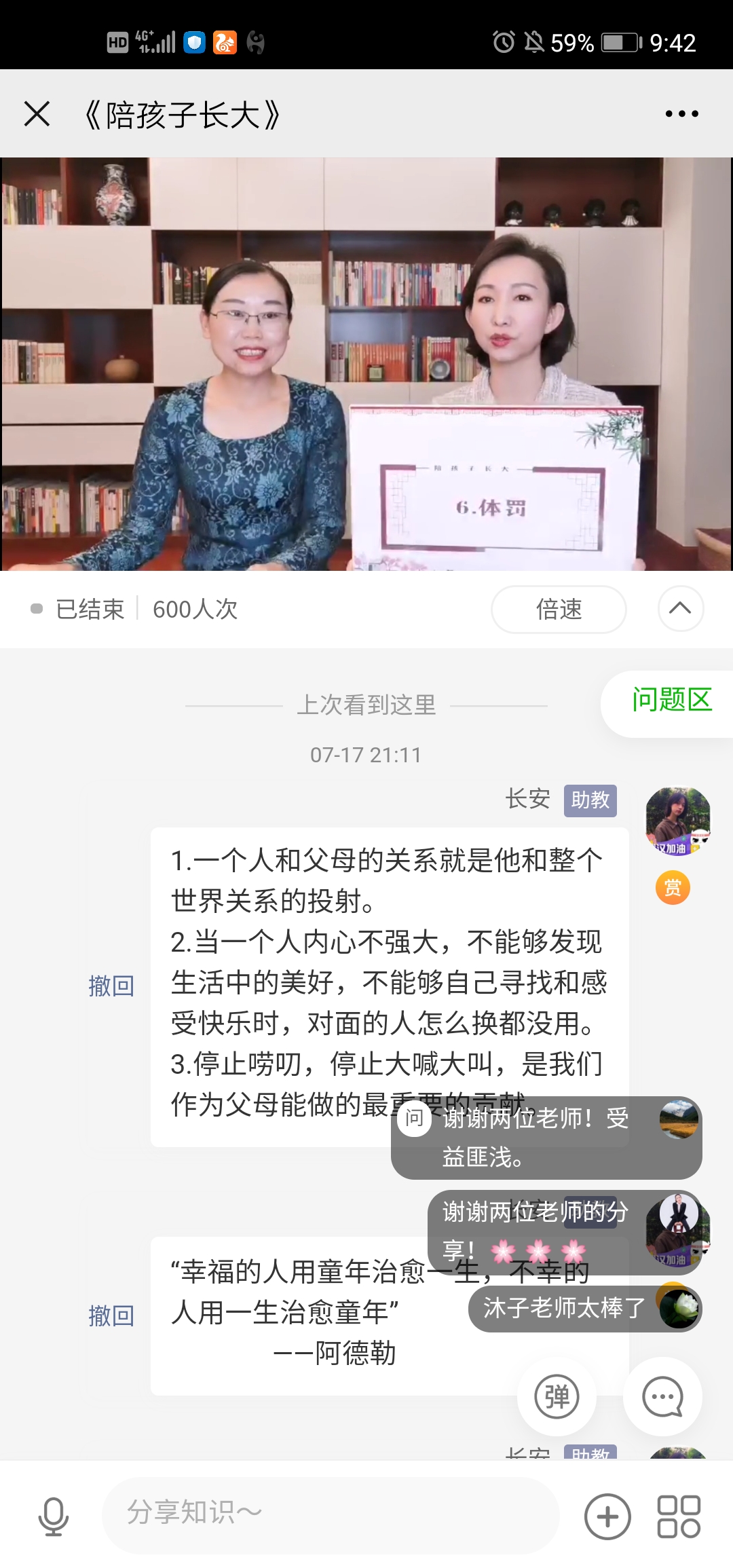Close the 《陪孩子长大》 page
The height and width of the screenshot is (1568, 733).
pyautogui.click(x=37, y=113)
